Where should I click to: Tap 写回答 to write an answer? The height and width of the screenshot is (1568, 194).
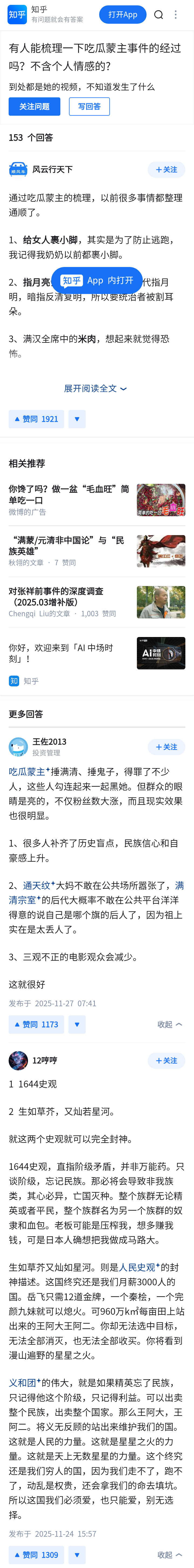[89, 107]
